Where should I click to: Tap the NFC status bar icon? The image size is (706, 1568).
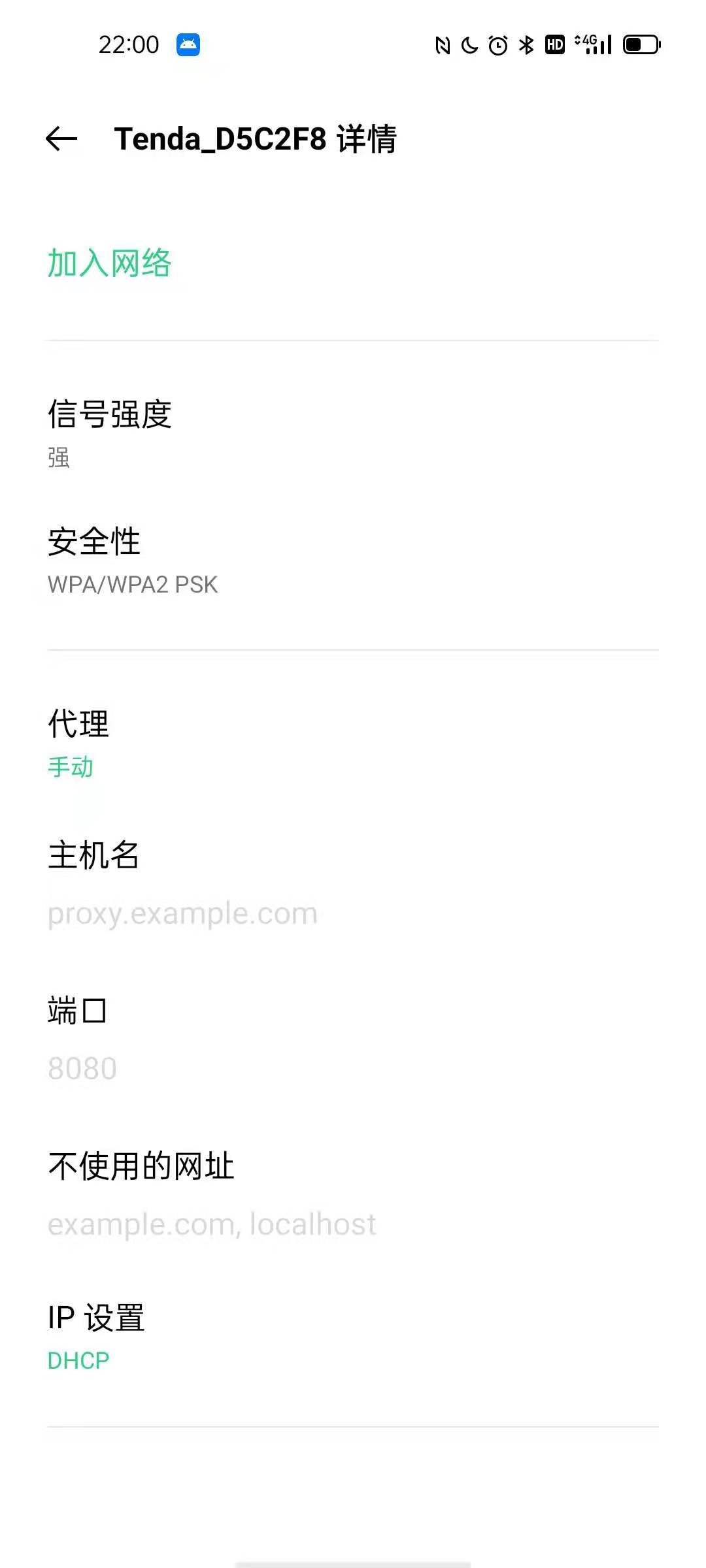click(442, 44)
